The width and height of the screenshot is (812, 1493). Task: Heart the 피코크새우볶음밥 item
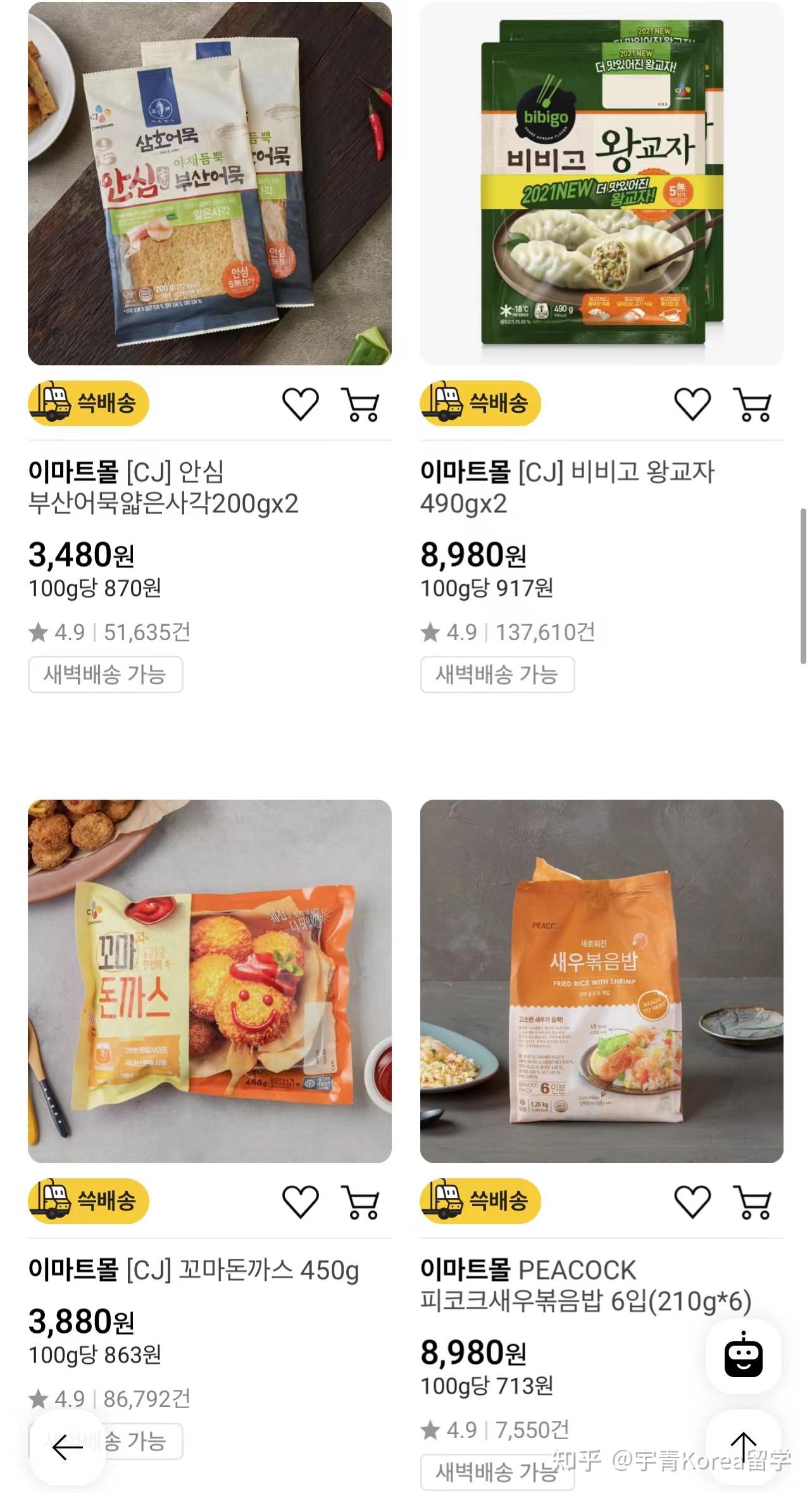point(692,1201)
